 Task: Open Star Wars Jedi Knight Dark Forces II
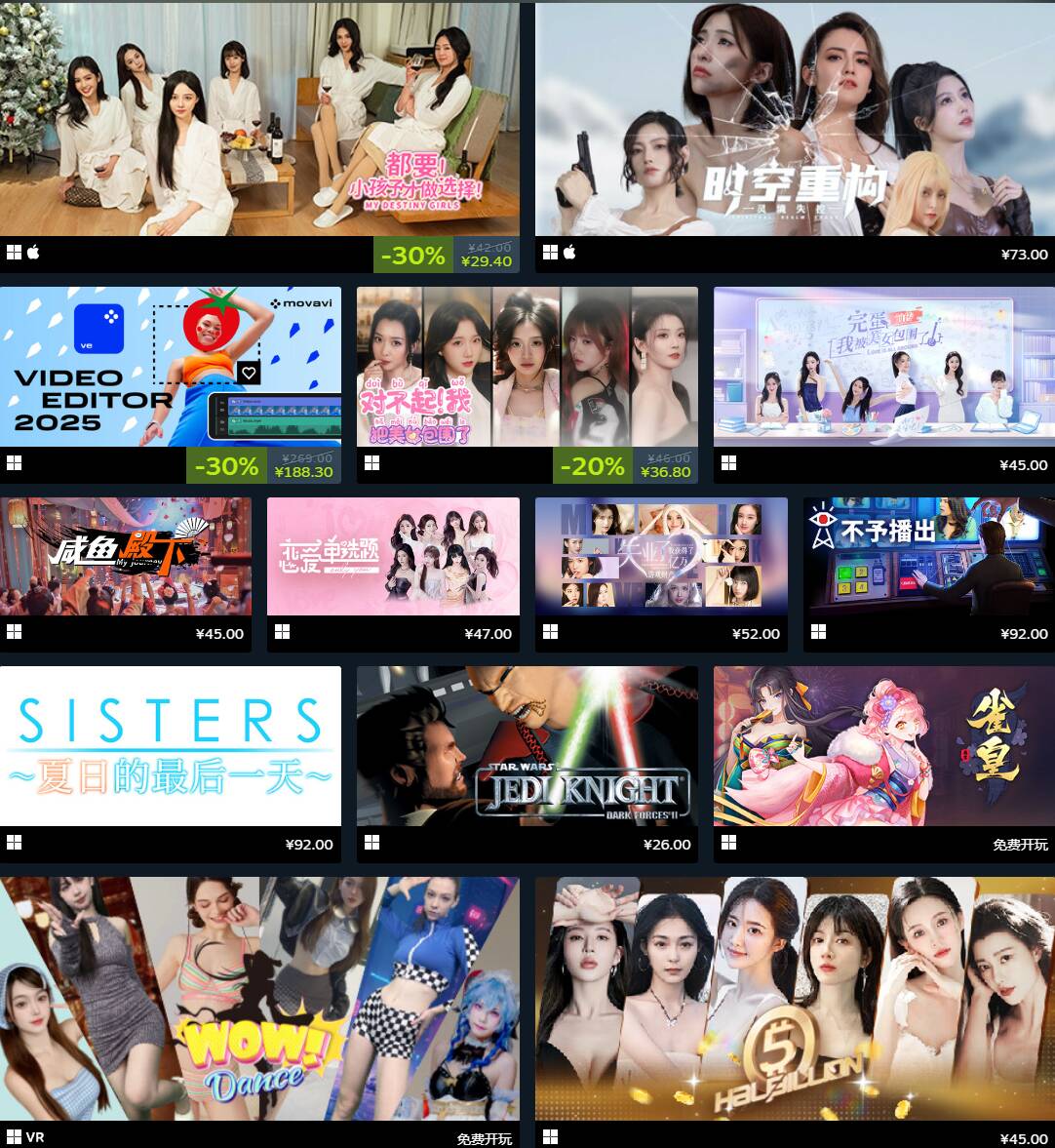527,746
